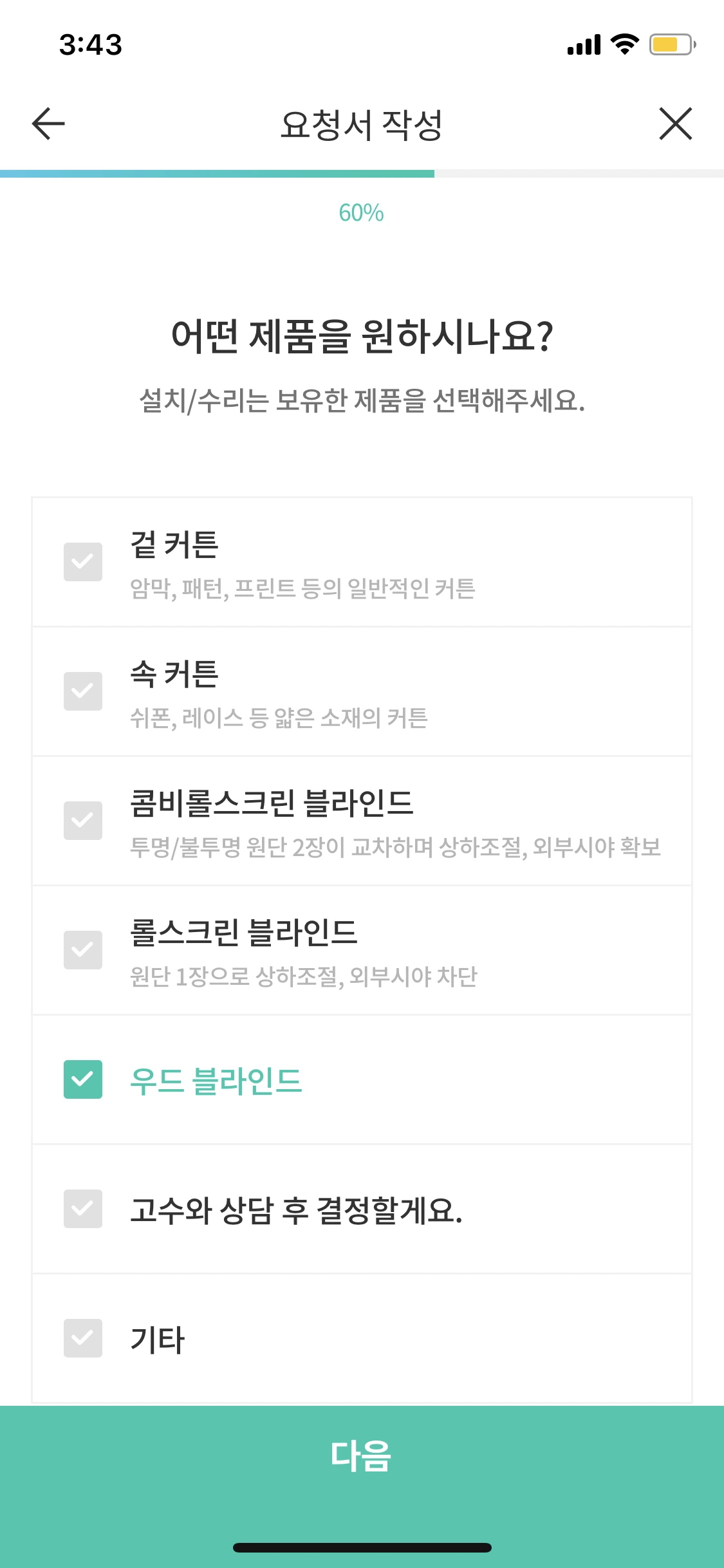Tap the back arrow to return
This screenshot has width=724, height=1568.
pyautogui.click(x=46, y=124)
